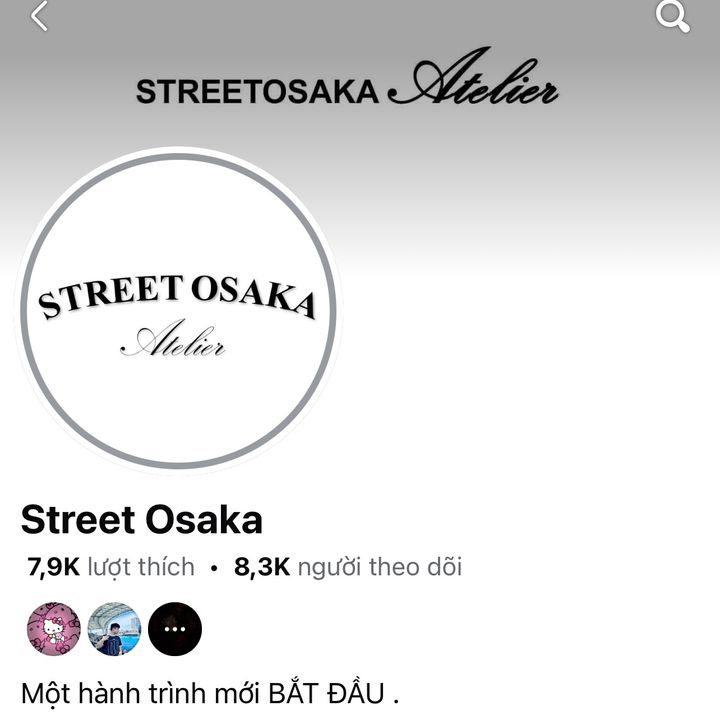Open the 7,9K lượt thích list

[x=111, y=568]
